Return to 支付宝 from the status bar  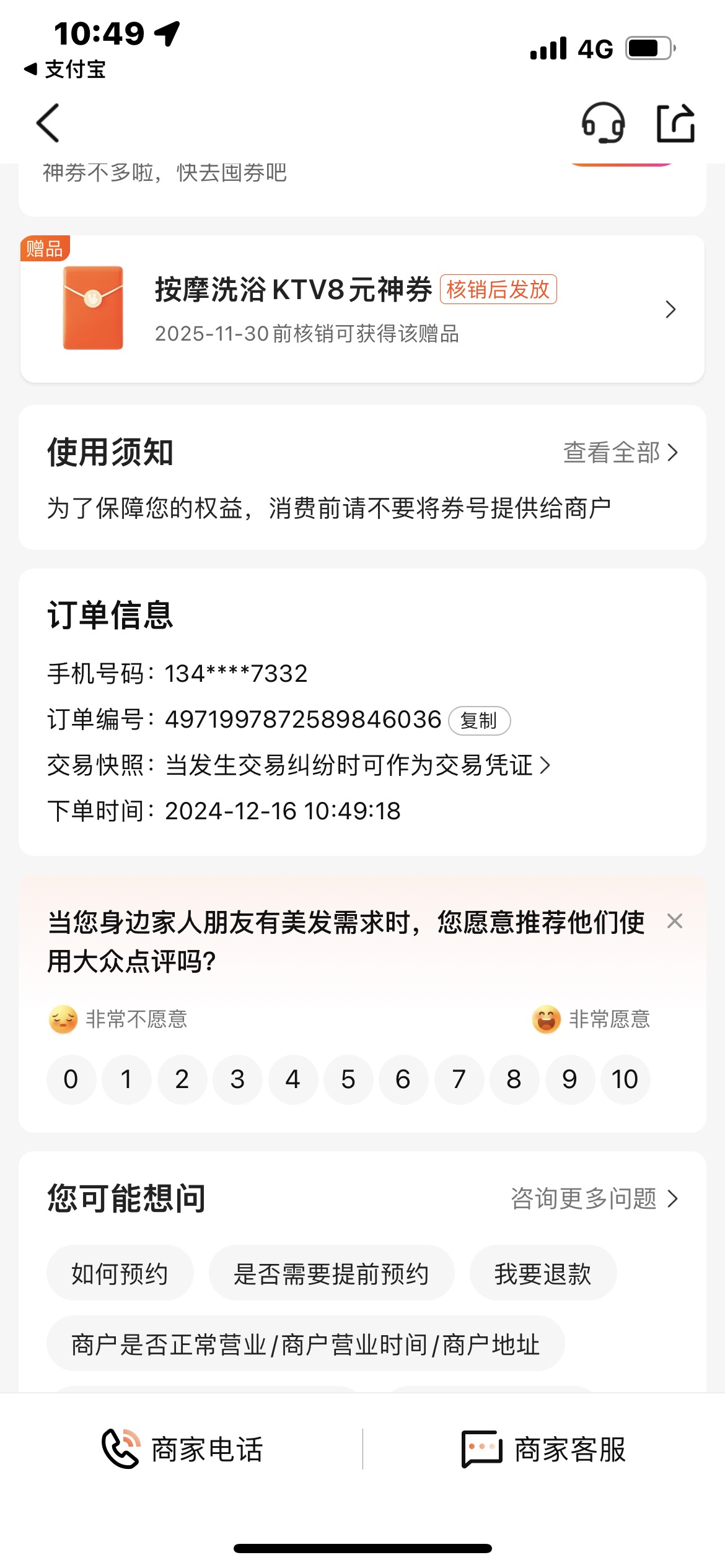coord(65,69)
